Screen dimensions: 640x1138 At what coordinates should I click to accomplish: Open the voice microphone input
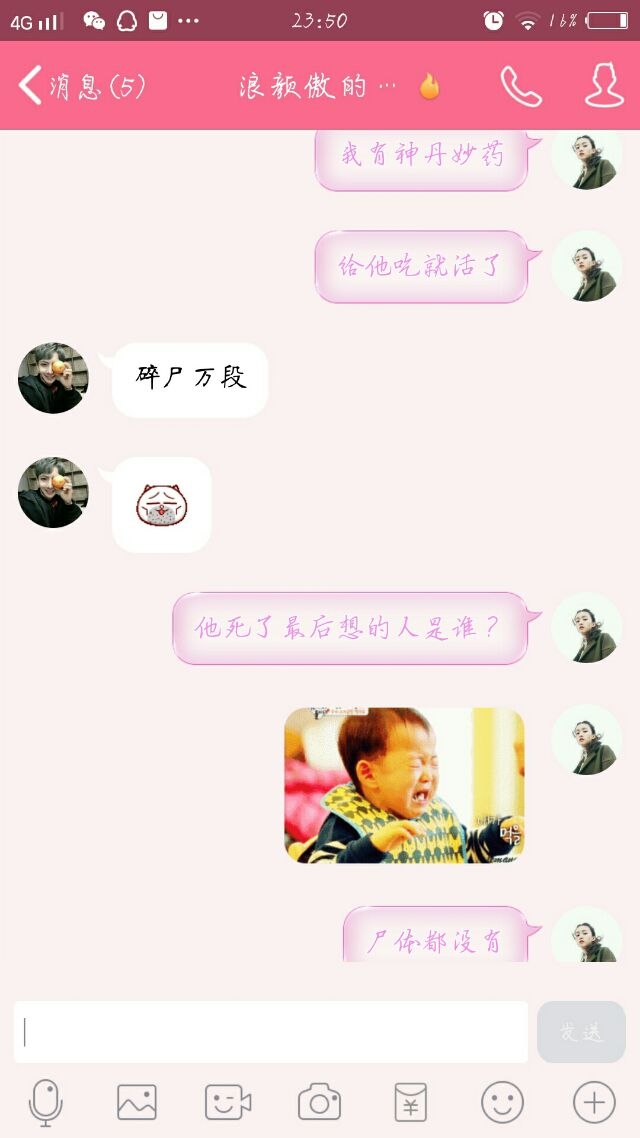pyautogui.click(x=45, y=1102)
